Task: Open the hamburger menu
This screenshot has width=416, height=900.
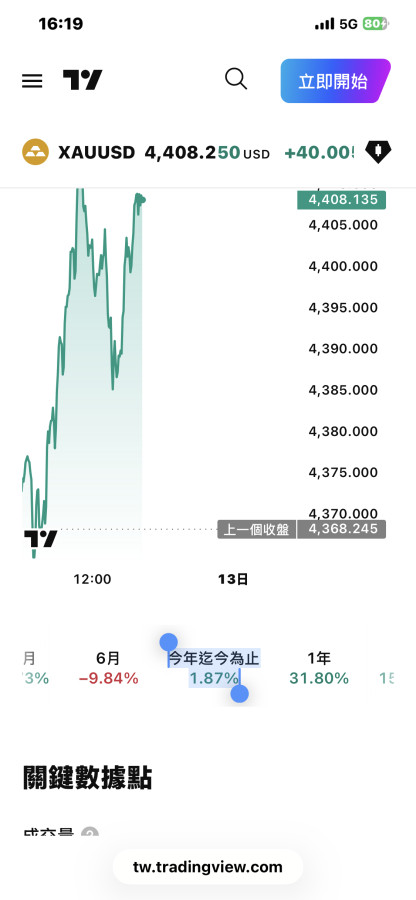Action: coord(32,81)
